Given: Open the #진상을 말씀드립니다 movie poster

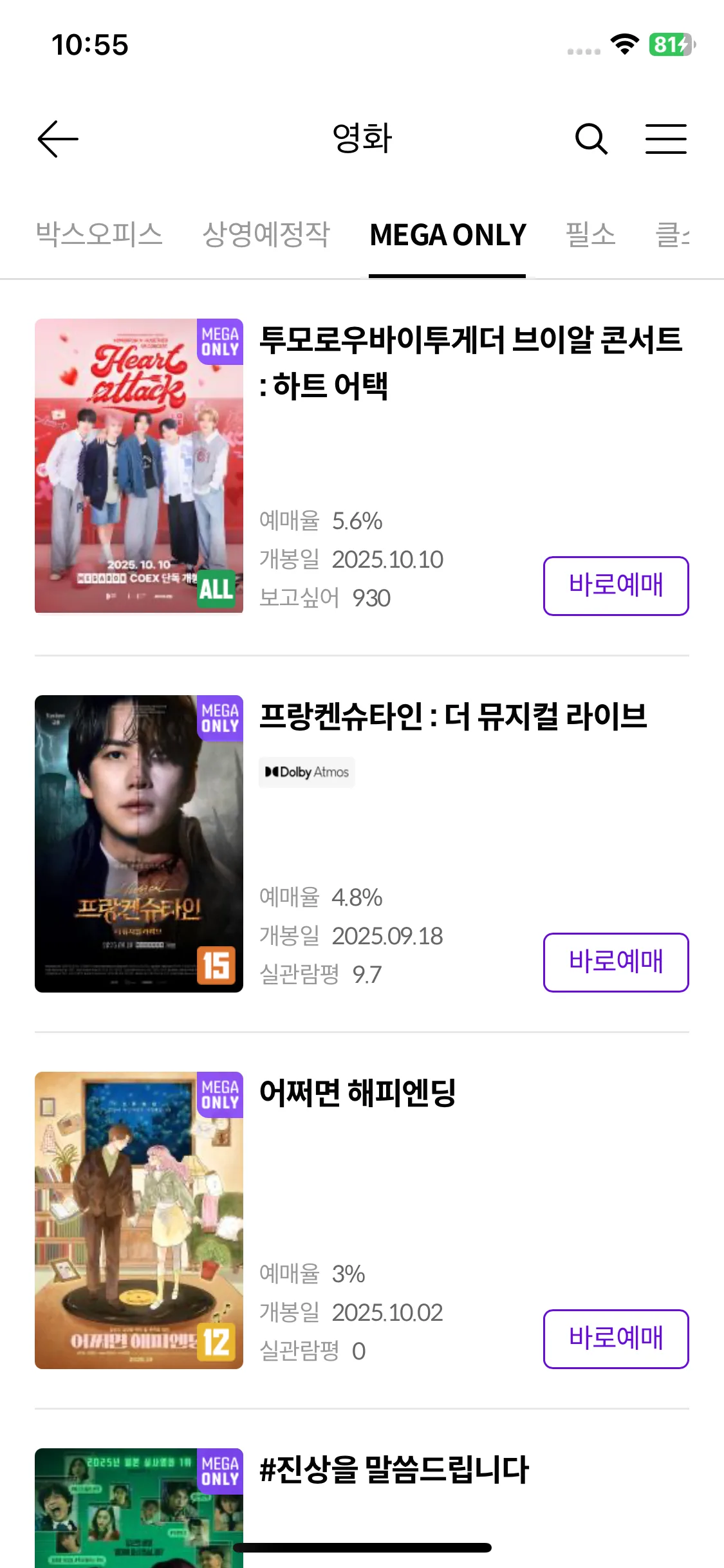Looking at the screenshot, I should tap(139, 1506).
